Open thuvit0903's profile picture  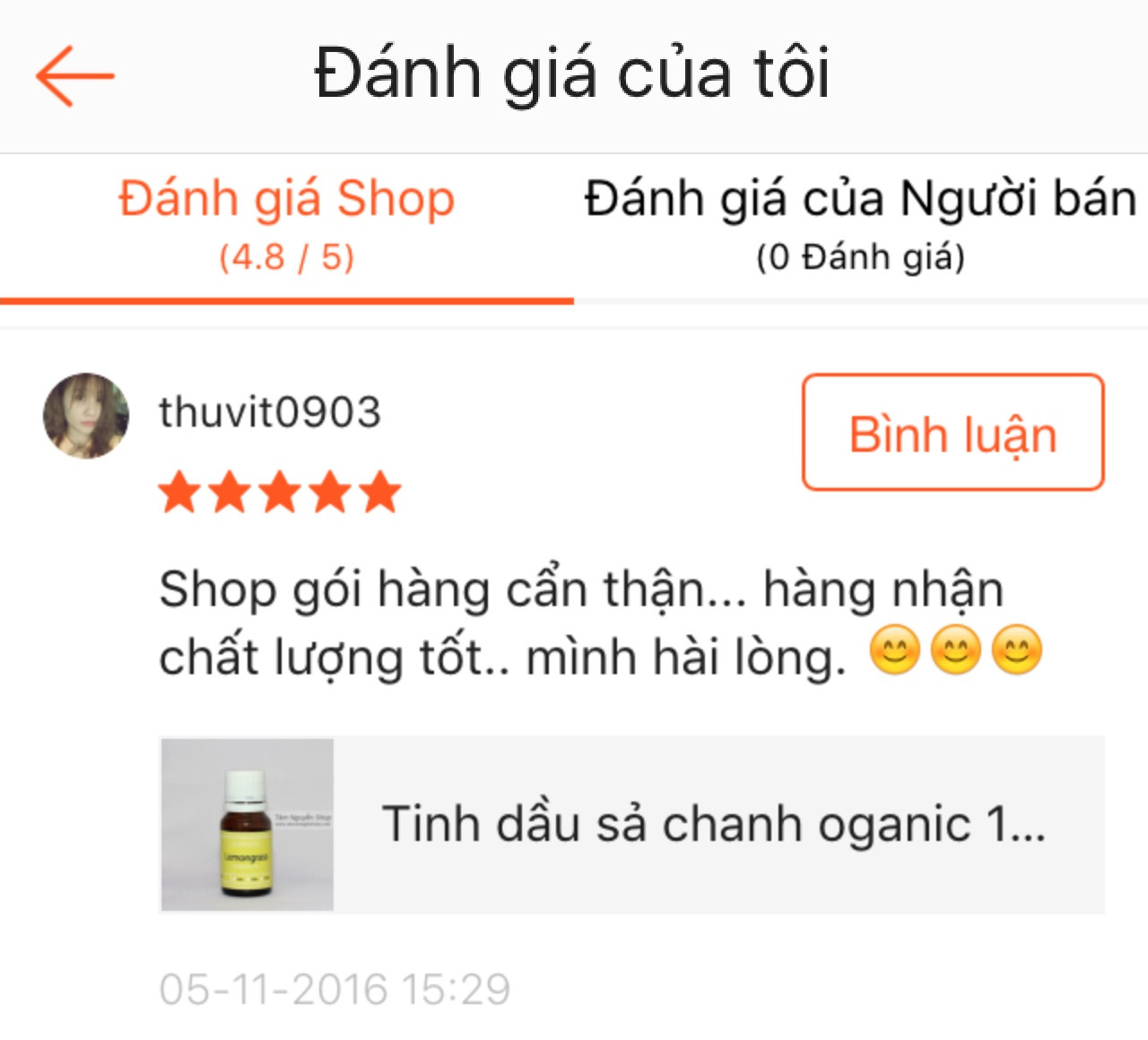click(x=86, y=416)
